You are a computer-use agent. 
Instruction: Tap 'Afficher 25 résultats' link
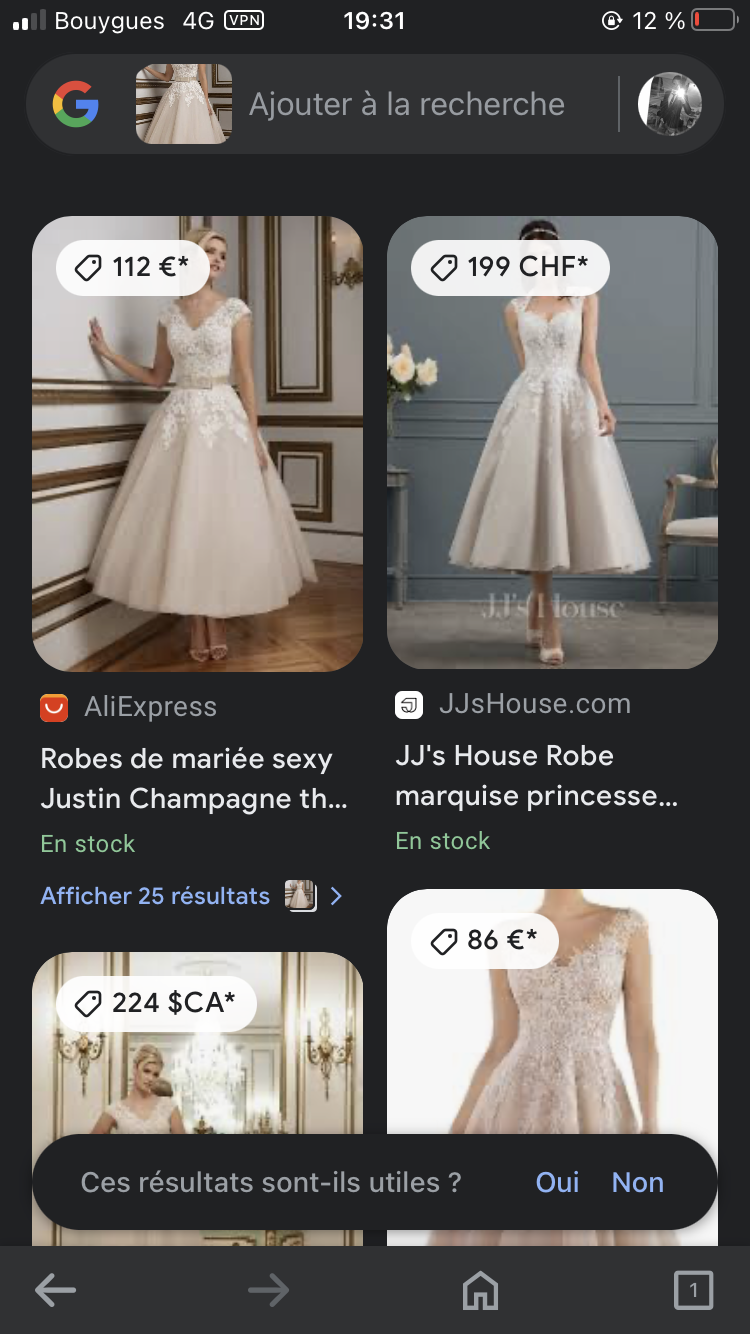[155, 896]
